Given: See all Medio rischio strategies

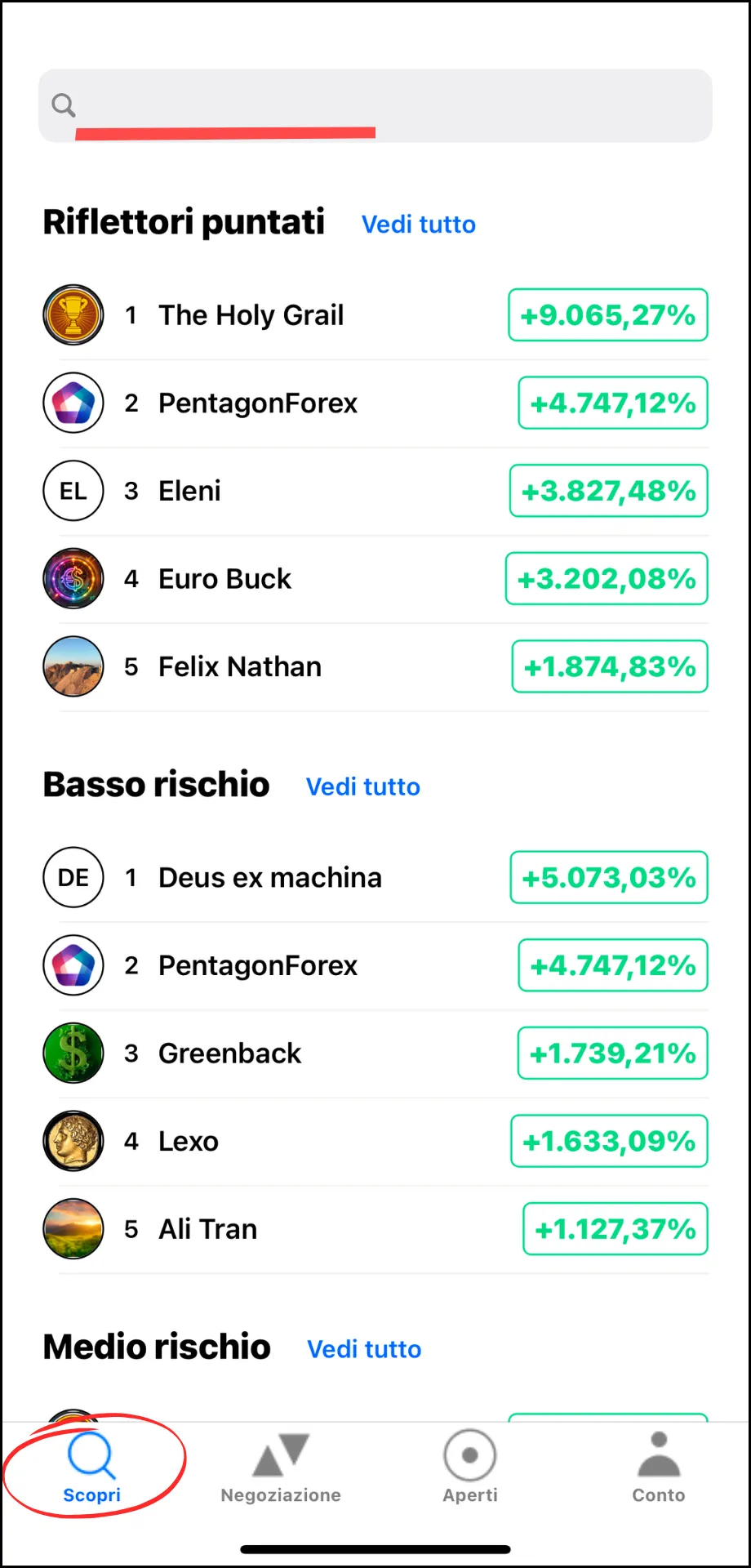Looking at the screenshot, I should click(x=364, y=1349).
